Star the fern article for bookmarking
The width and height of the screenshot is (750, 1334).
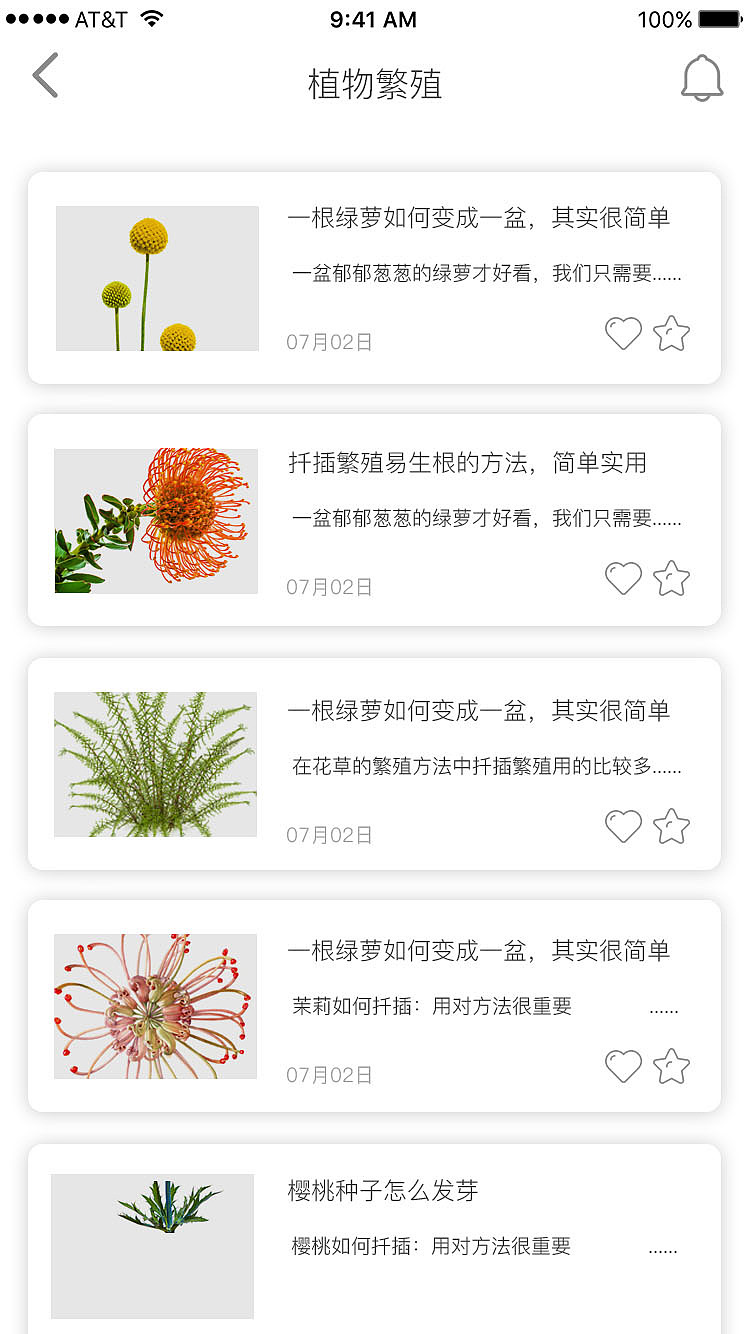click(x=671, y=826)
